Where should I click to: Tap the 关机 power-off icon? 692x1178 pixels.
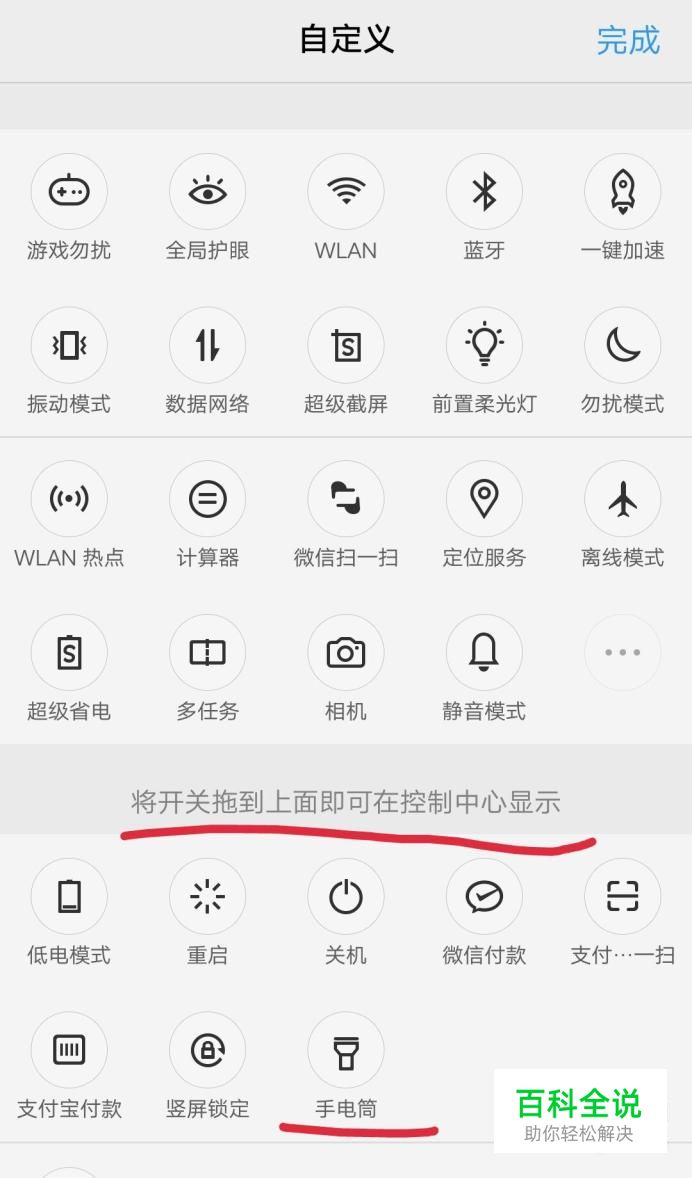point(346,896)
